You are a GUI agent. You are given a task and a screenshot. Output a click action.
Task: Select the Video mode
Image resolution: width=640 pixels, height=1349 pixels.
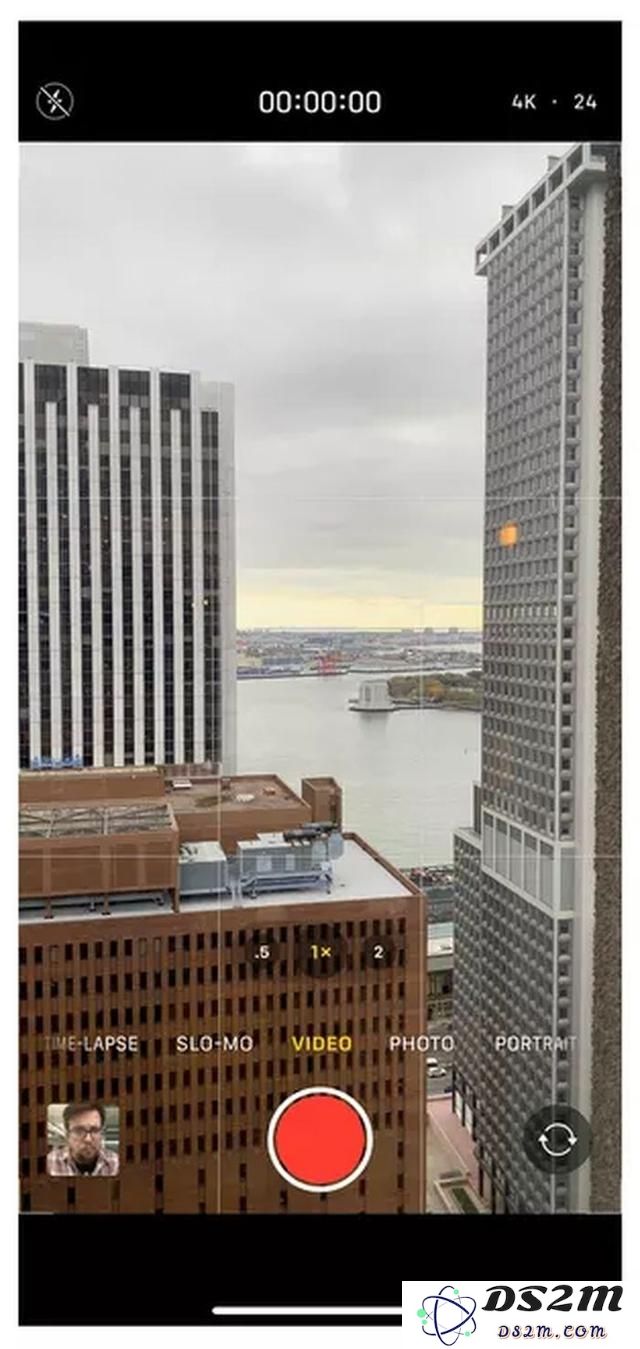321,1043
